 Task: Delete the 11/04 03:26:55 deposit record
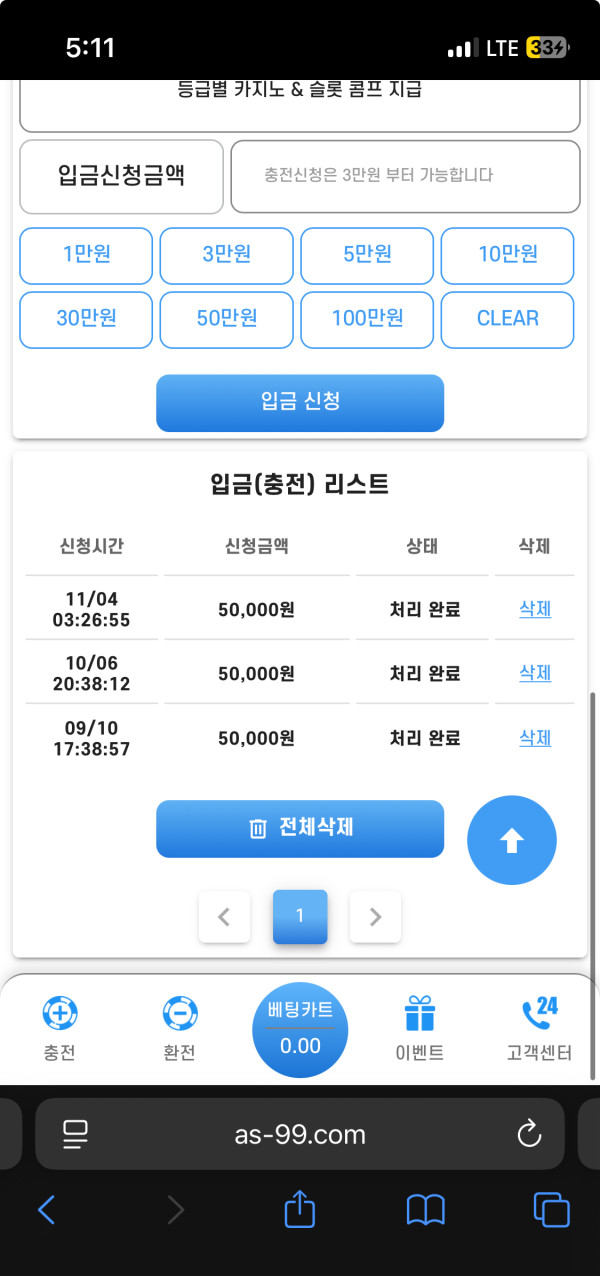[535, 609]
